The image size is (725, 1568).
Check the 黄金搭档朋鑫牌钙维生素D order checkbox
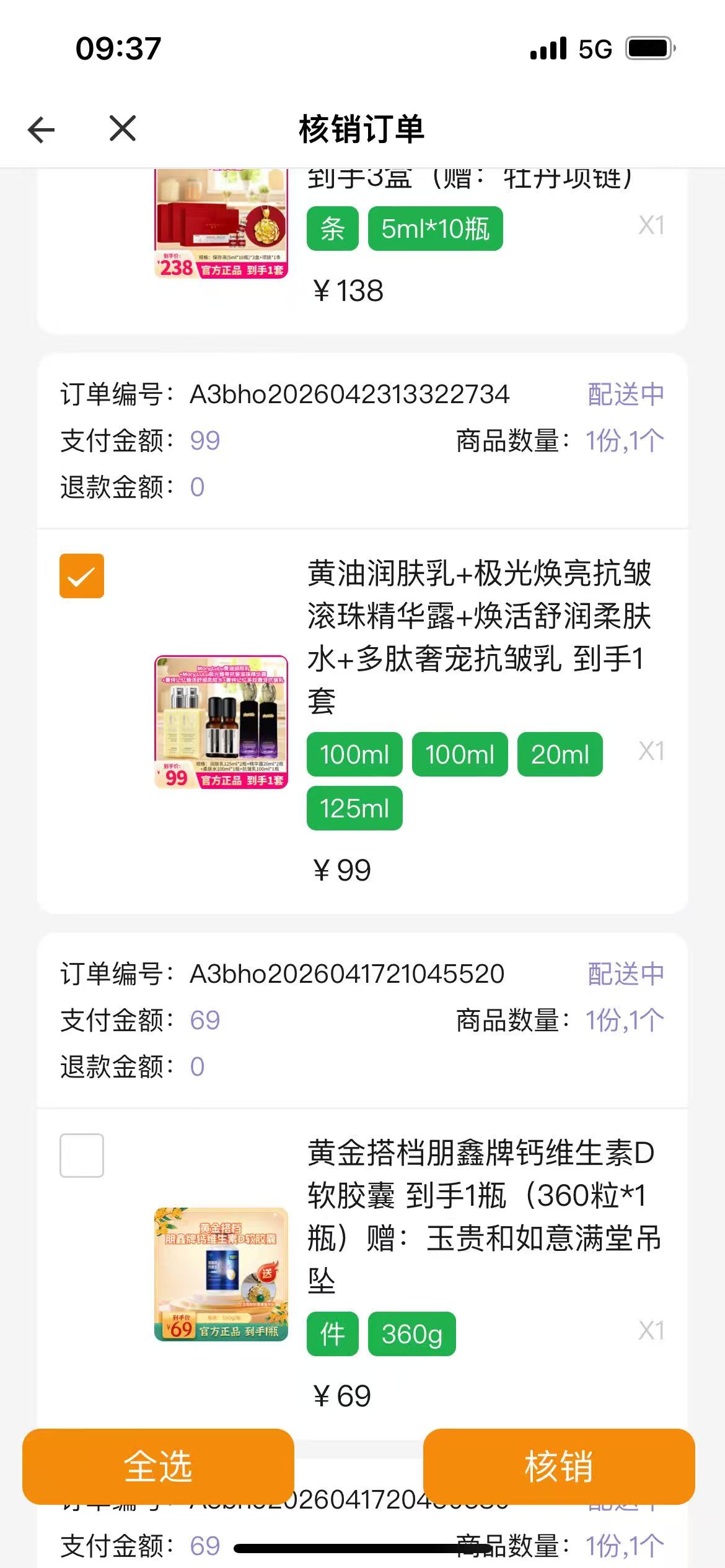pyautogui.click(x=82, y=1156)
